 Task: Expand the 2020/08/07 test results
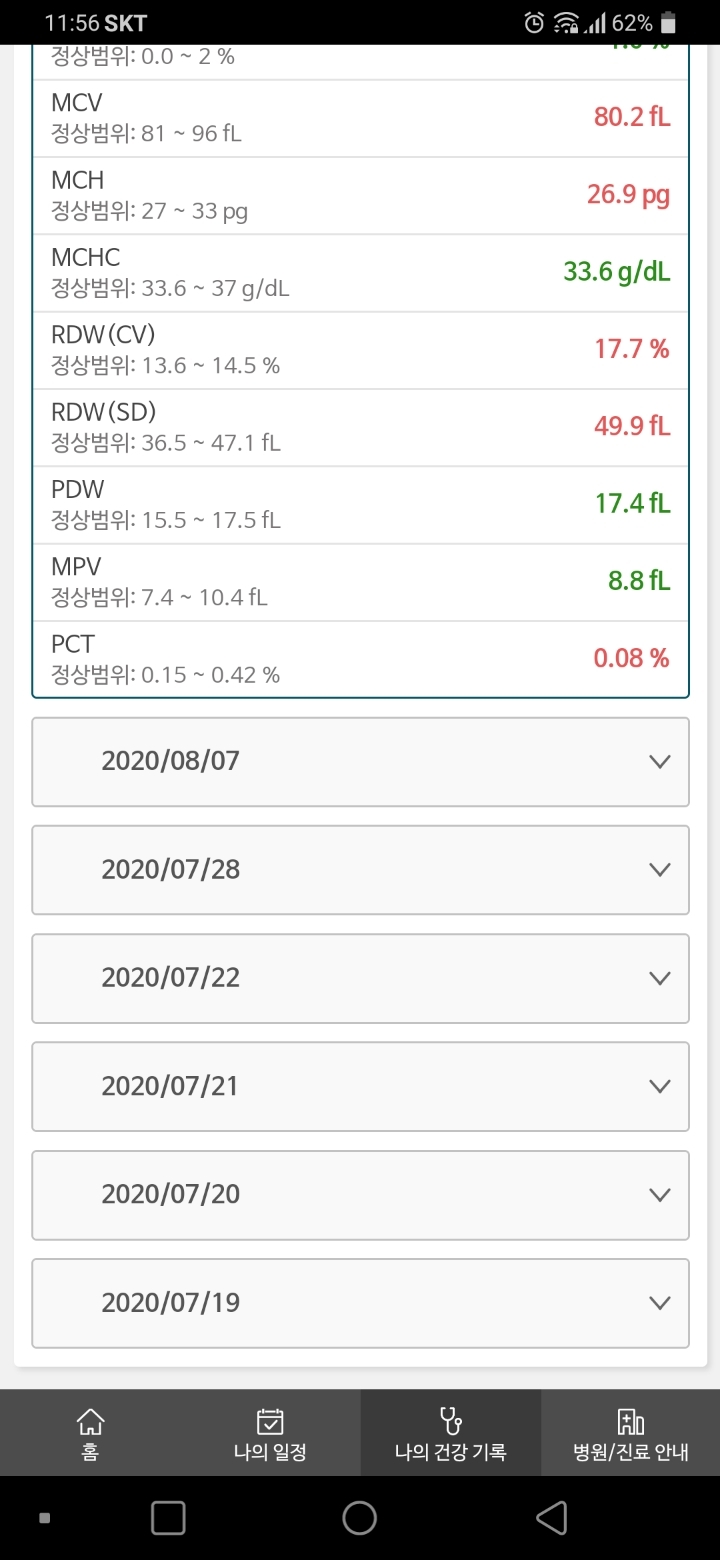pyautogui.click(x=360, y=761)
